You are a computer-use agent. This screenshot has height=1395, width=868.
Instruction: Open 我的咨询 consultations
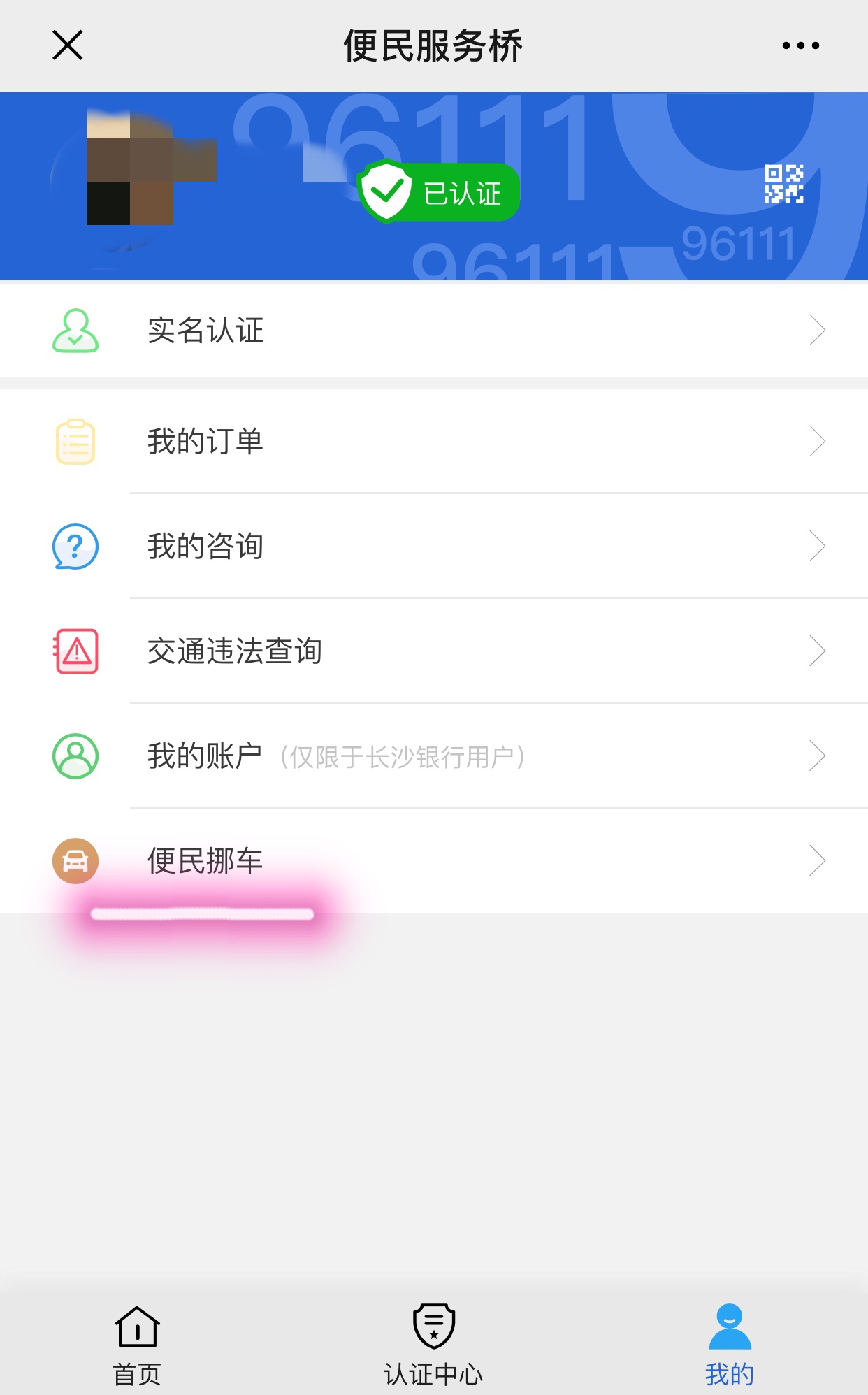(433, 547)
